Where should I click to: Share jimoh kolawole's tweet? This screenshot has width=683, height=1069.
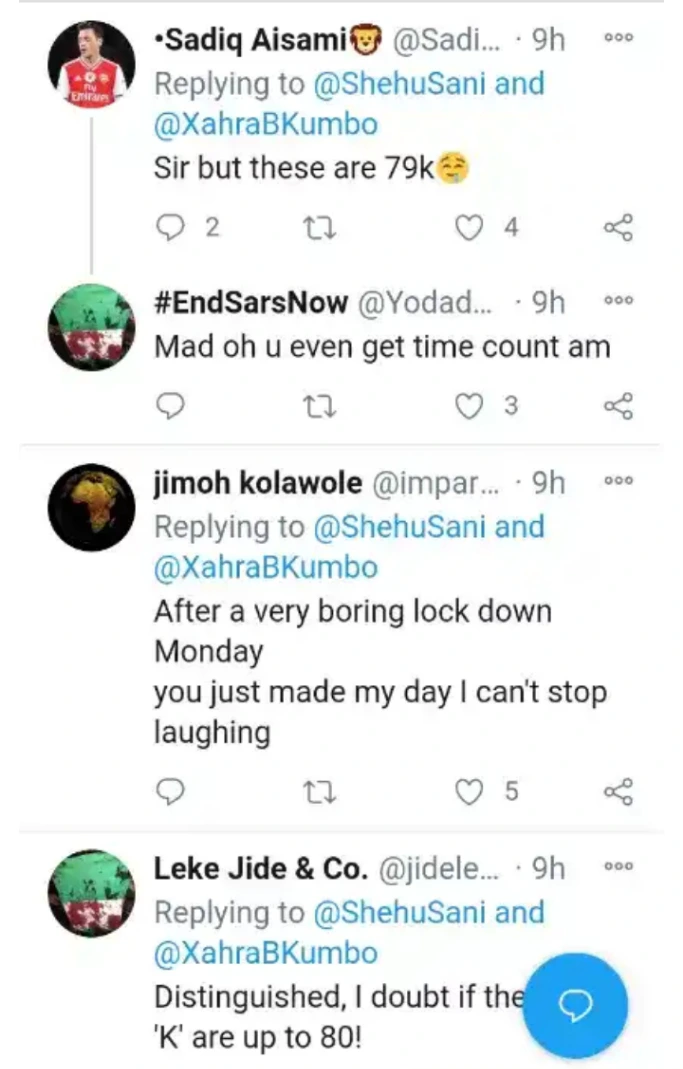coord(619,792)
